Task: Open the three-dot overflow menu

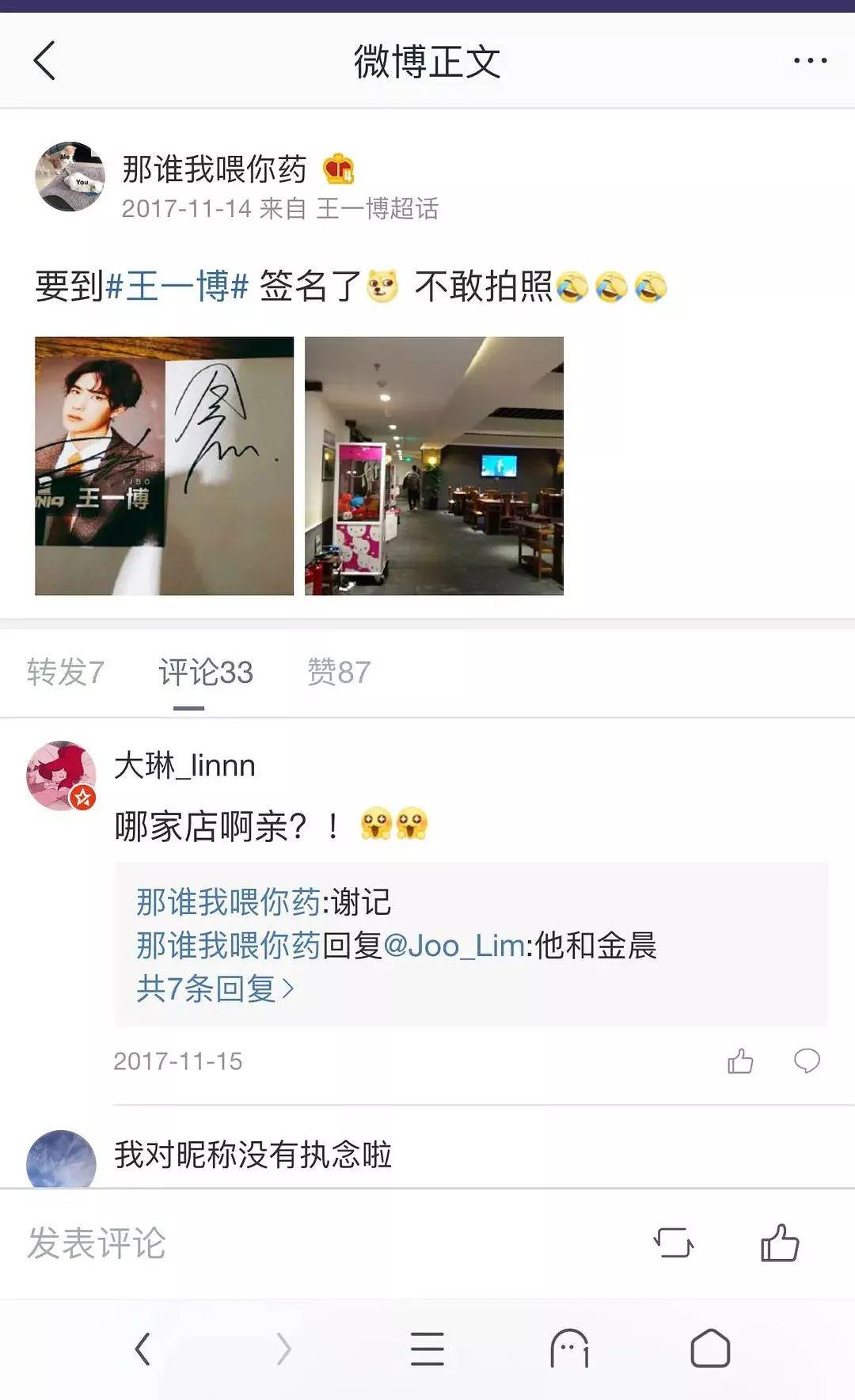Action: pyautogui.click(x=811, y=61)
